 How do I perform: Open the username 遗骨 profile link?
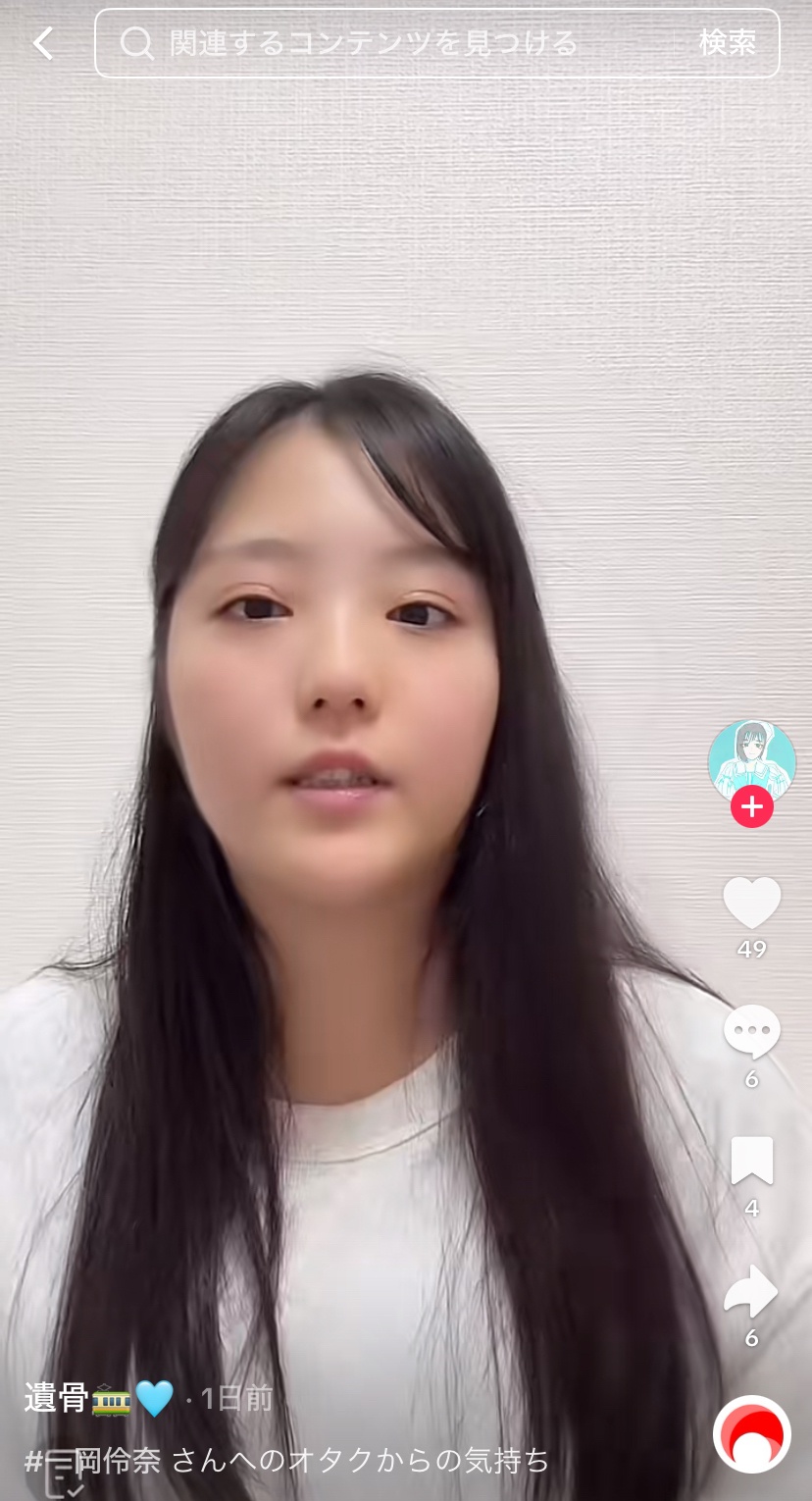(57, 1397)
